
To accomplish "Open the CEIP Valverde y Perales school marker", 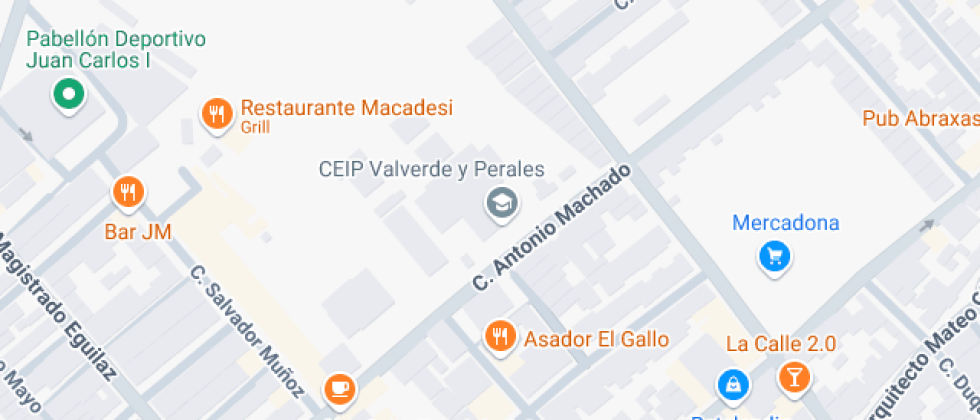I will (502, 204).
